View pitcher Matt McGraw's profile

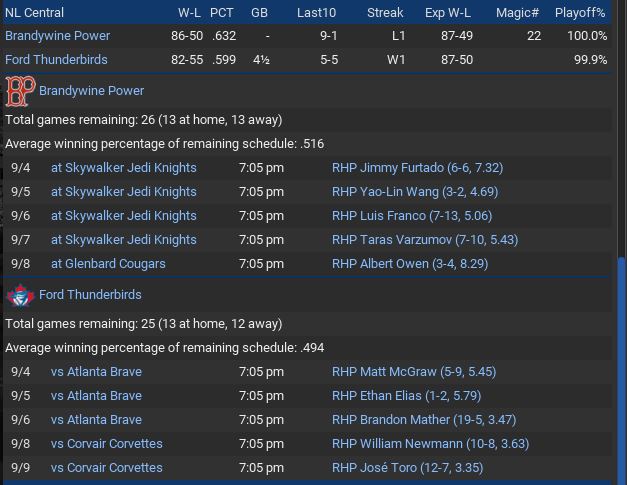413,371
